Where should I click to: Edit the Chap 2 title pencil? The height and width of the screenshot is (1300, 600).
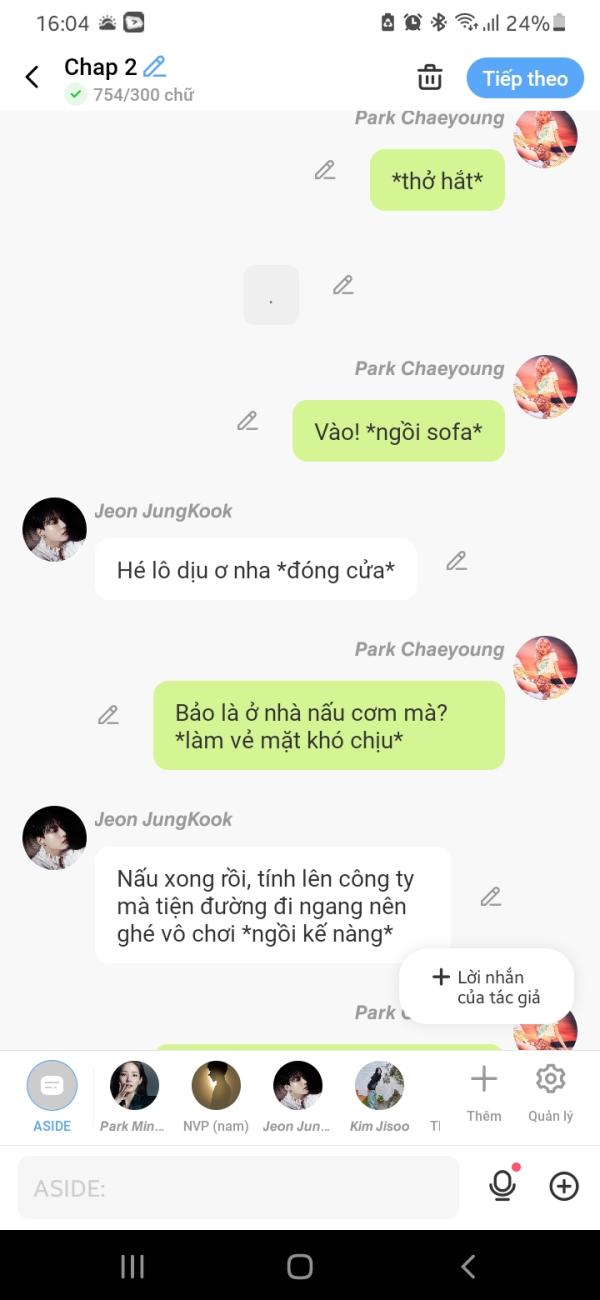point(154,67)
